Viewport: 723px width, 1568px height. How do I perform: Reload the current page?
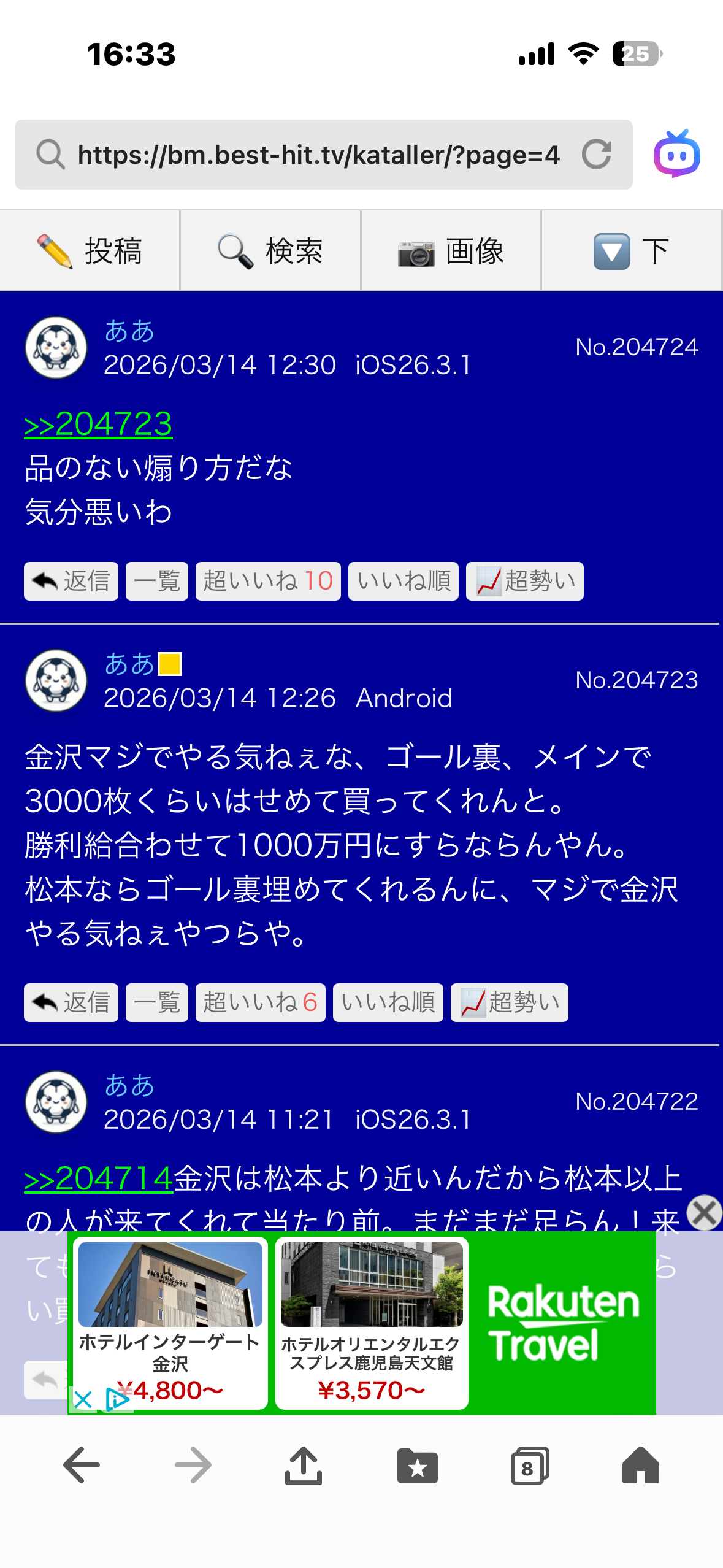[x=596, y=155]
